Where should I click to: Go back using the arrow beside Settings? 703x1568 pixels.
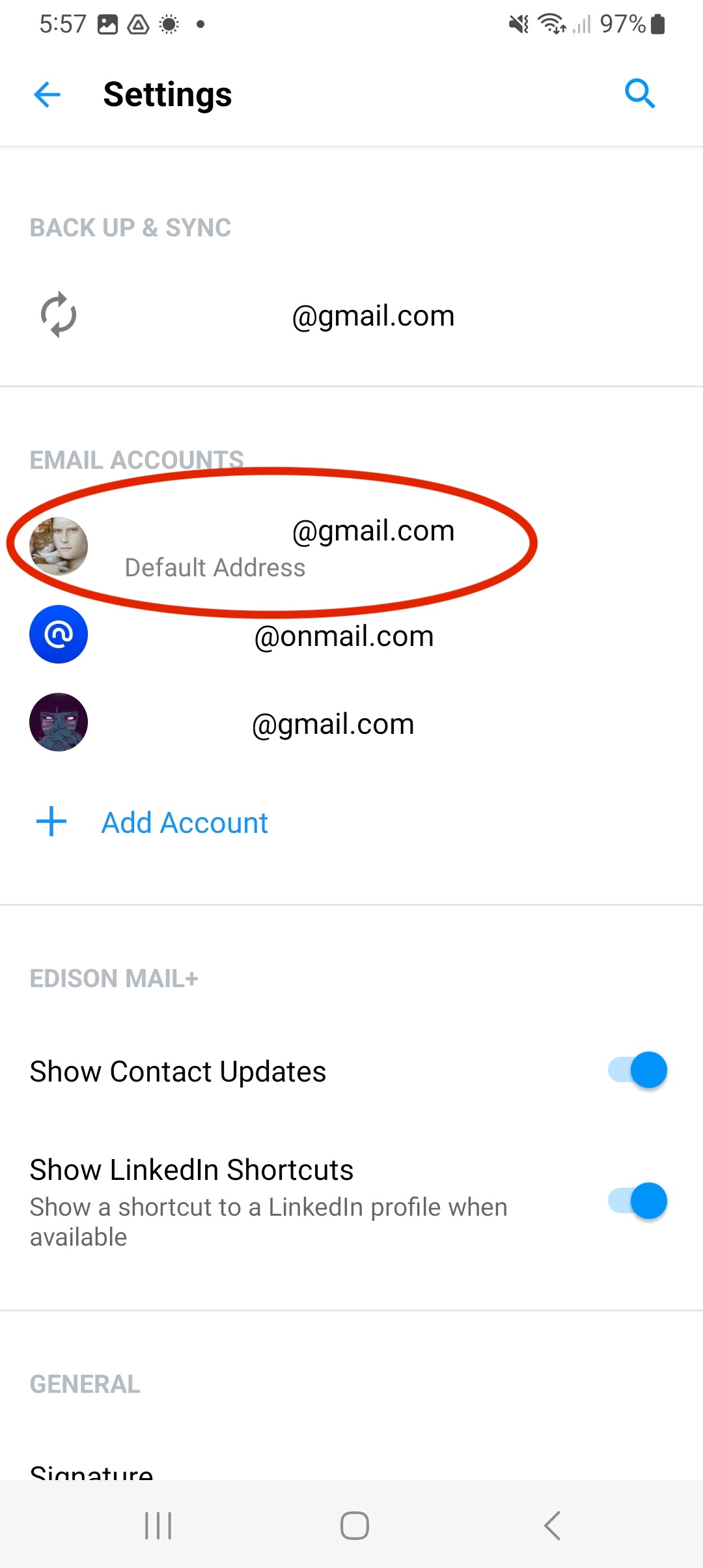point(47,94)
